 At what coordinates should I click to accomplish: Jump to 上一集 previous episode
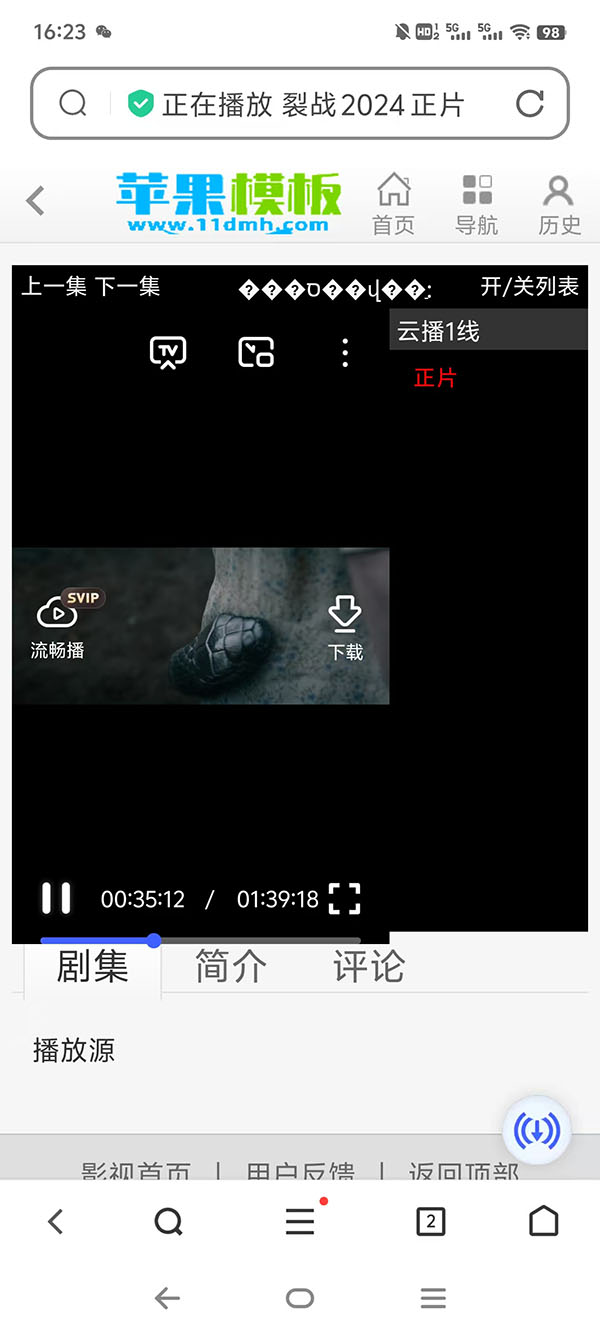point(54,287)
